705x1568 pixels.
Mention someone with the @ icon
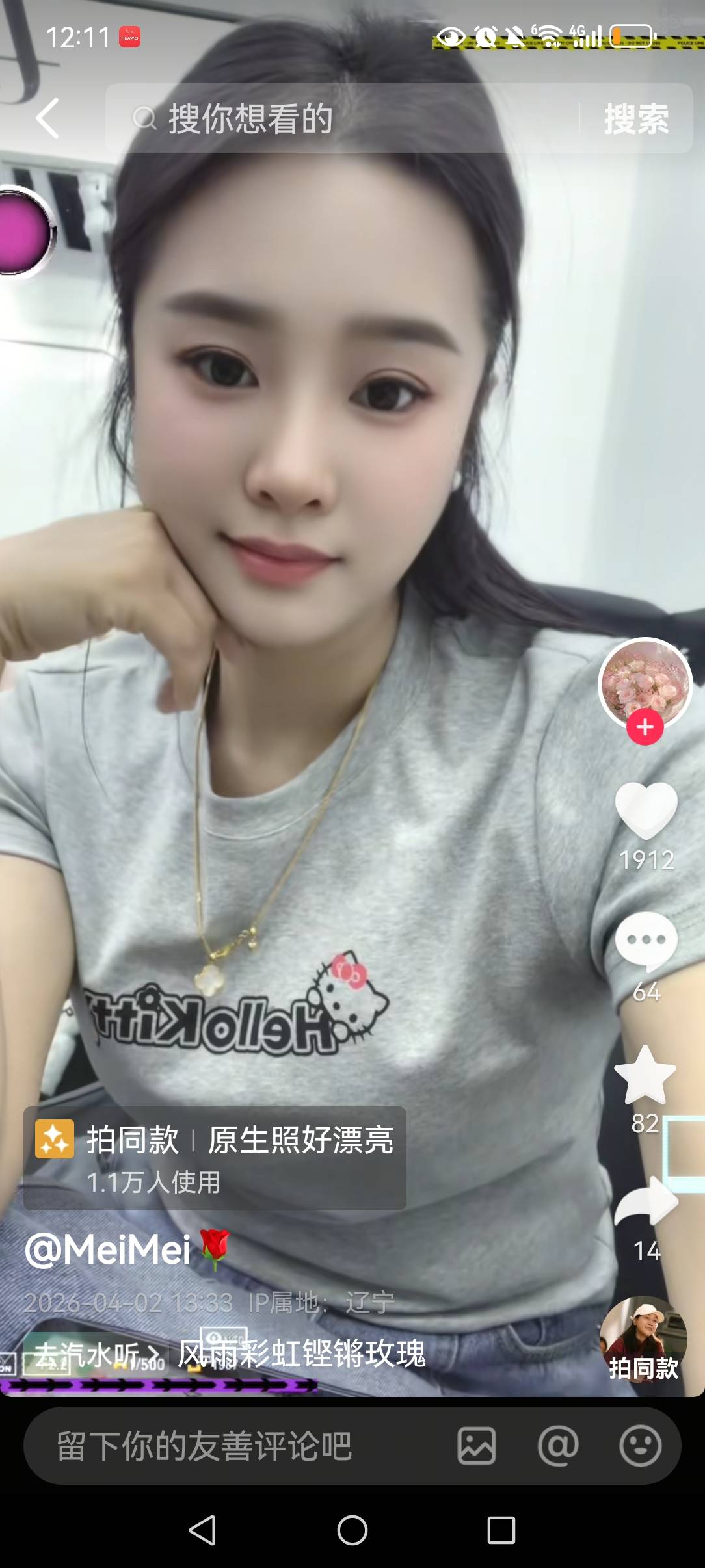[558, 1446]
